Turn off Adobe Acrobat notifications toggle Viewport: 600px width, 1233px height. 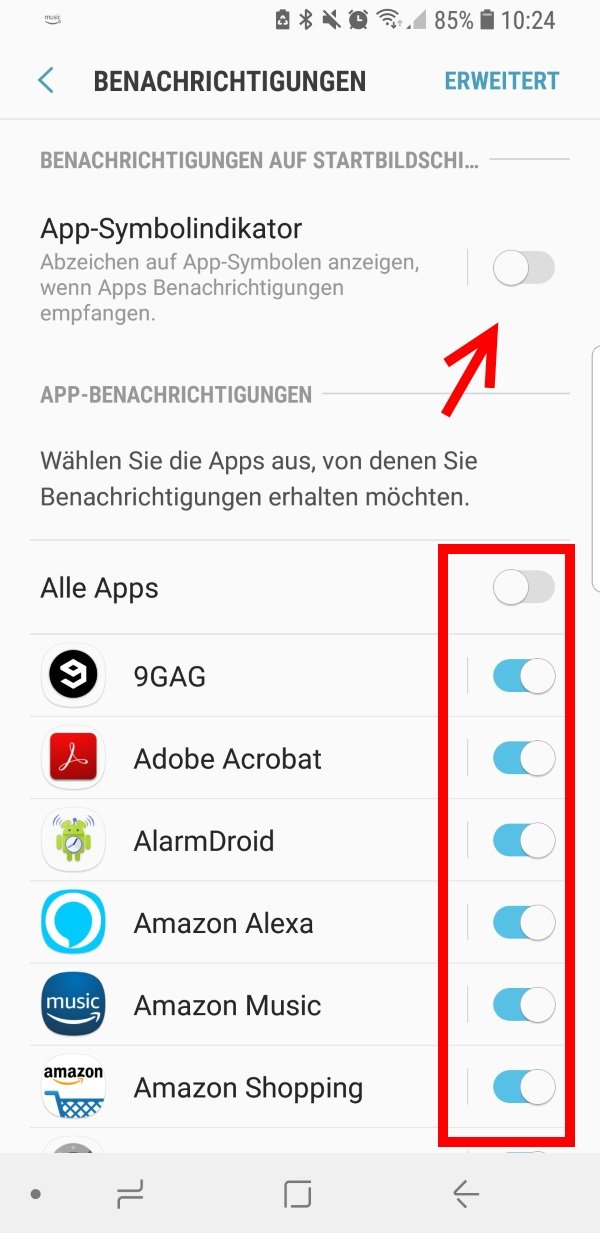pyautogui.click(x=524, y=758)
